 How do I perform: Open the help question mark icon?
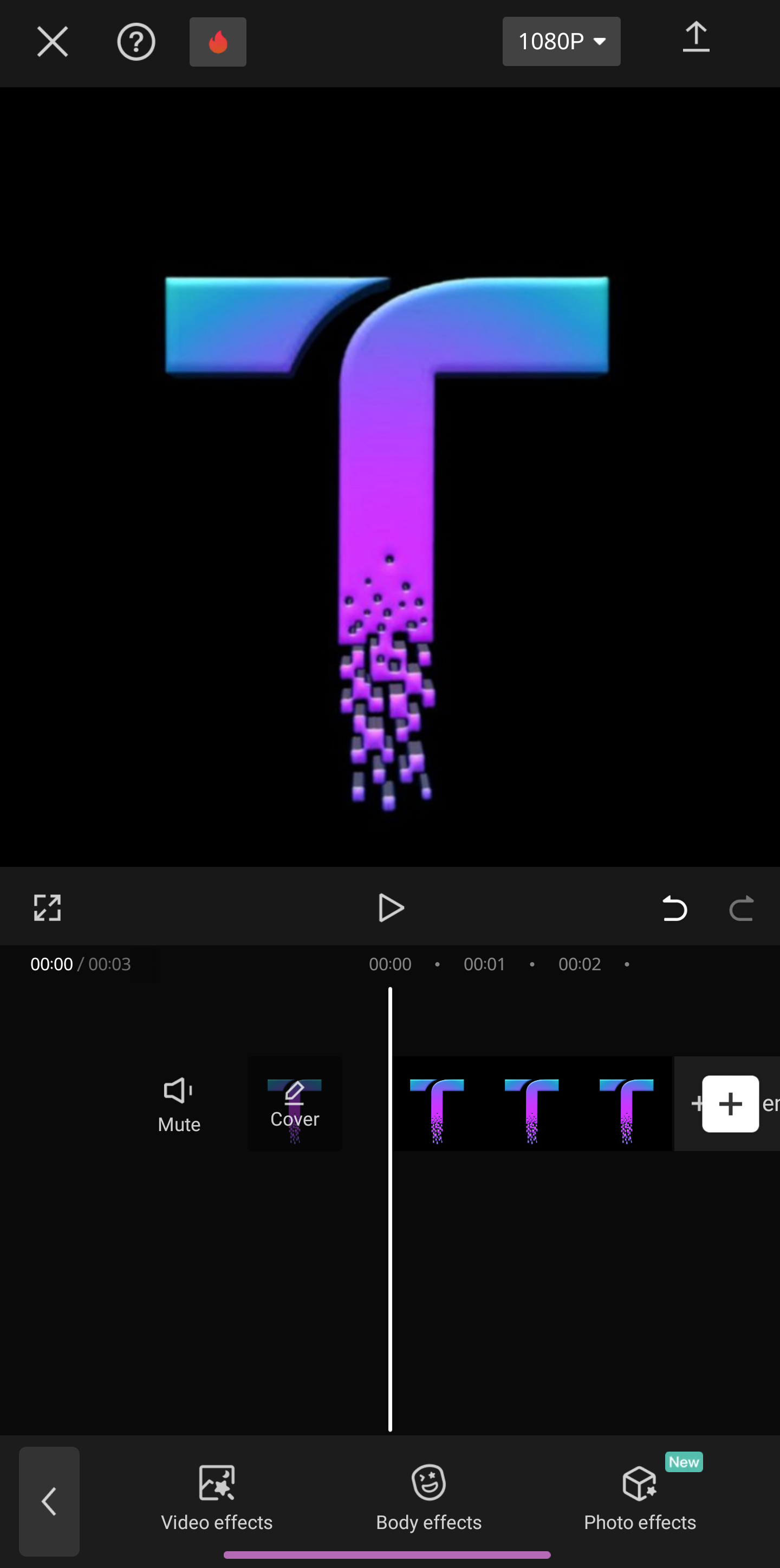pos(136,42)
